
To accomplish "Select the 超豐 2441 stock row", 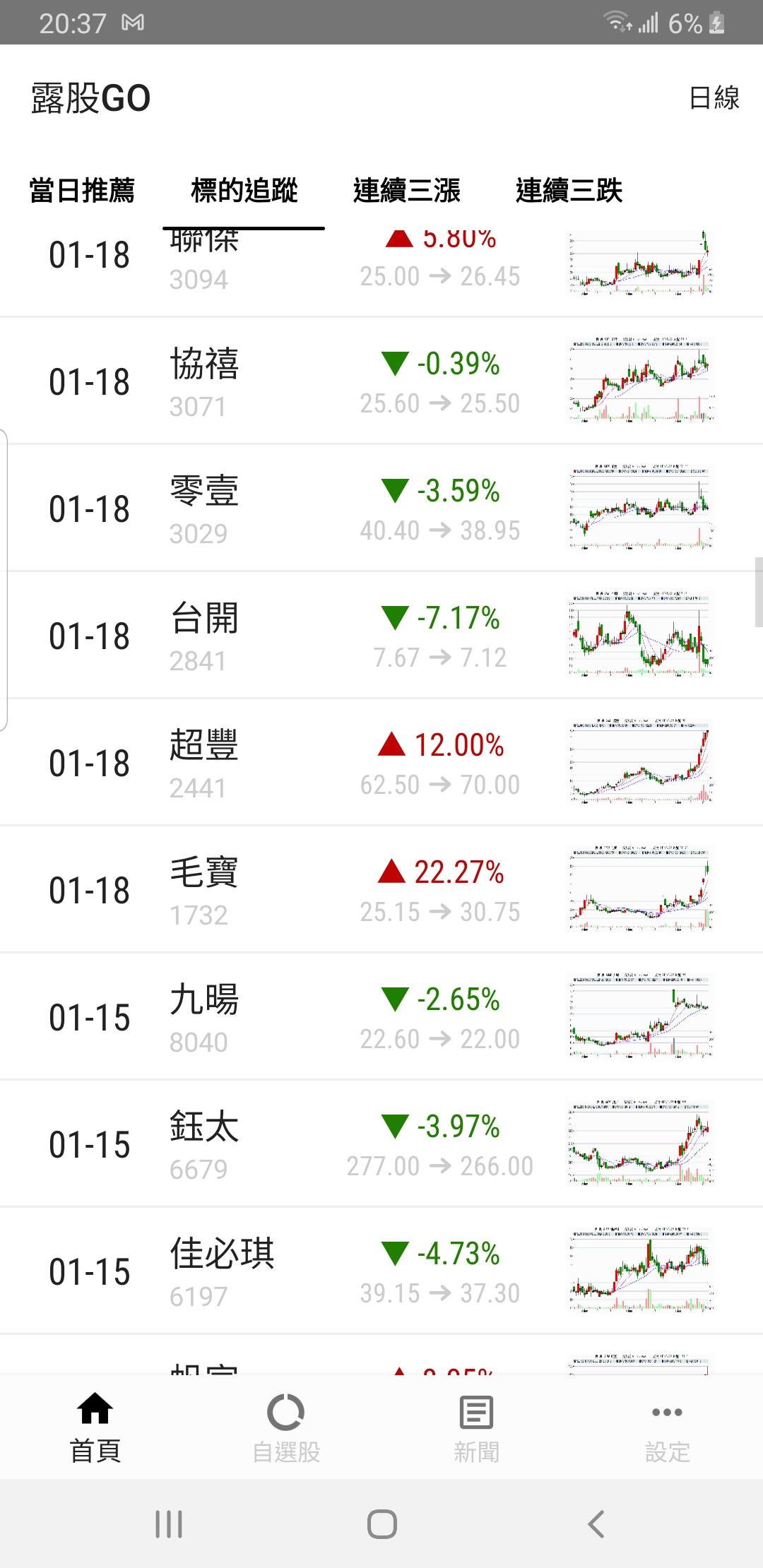I will click(381, 763).
